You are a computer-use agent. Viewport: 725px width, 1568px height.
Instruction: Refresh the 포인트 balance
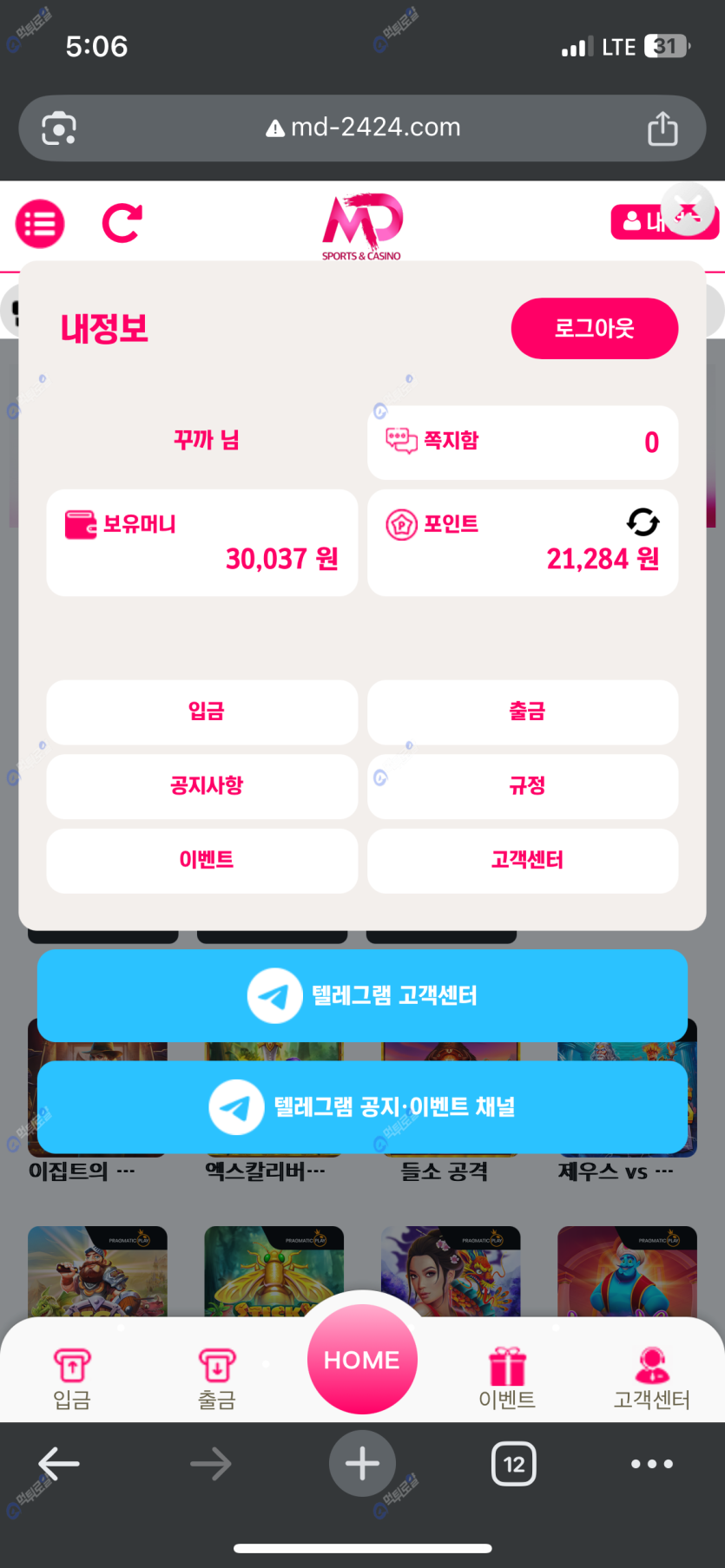point(643,522)
